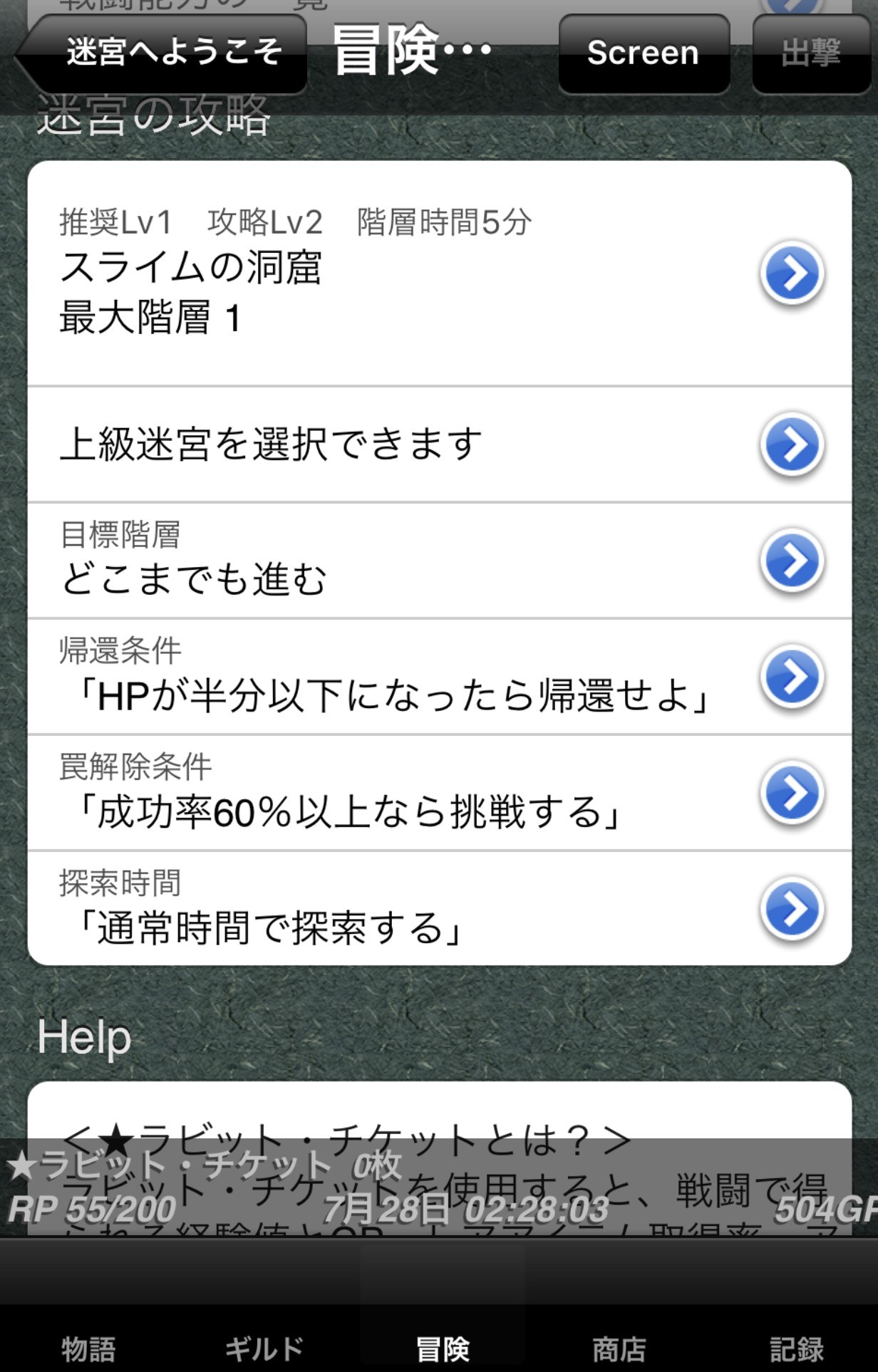The height and width of the screenshot is (1372, 878).
Task: Go back to 迷宮へようこそ
Action: [165, 53]
